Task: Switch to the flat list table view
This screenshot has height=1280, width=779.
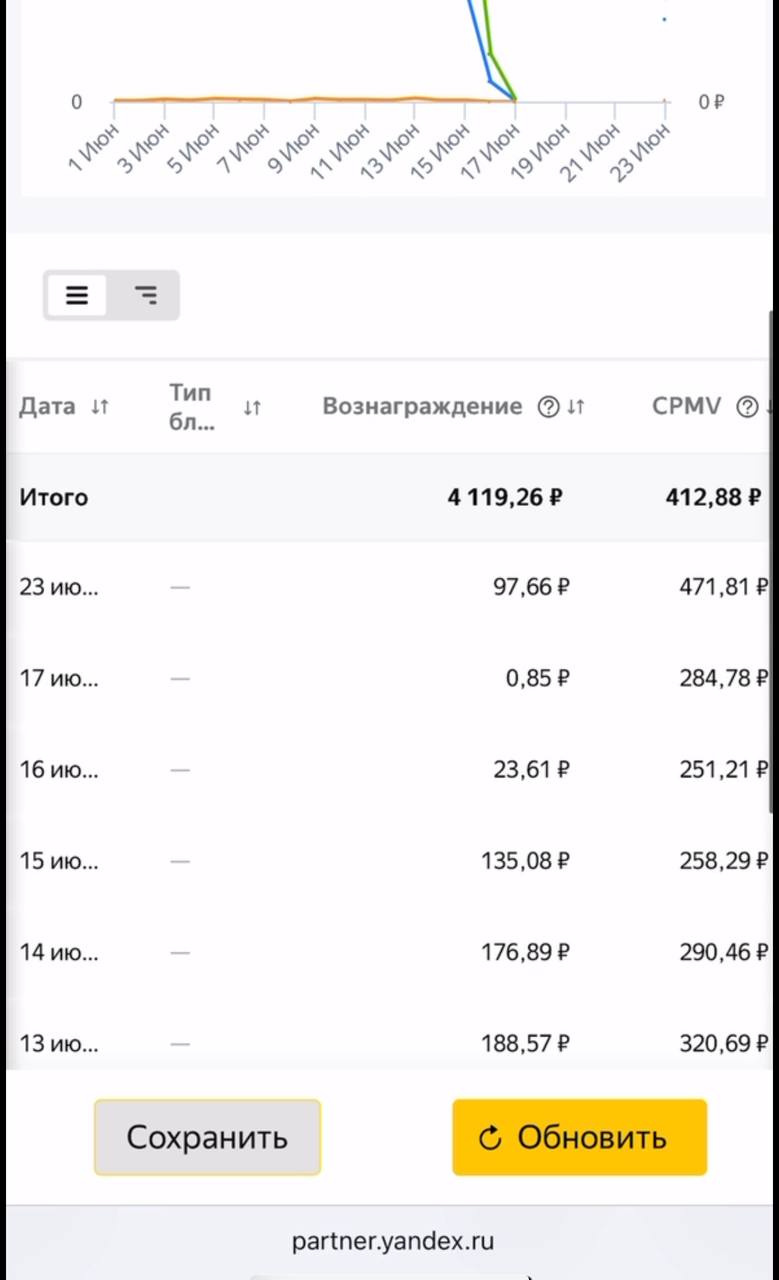Action: [x=77, y=295]
